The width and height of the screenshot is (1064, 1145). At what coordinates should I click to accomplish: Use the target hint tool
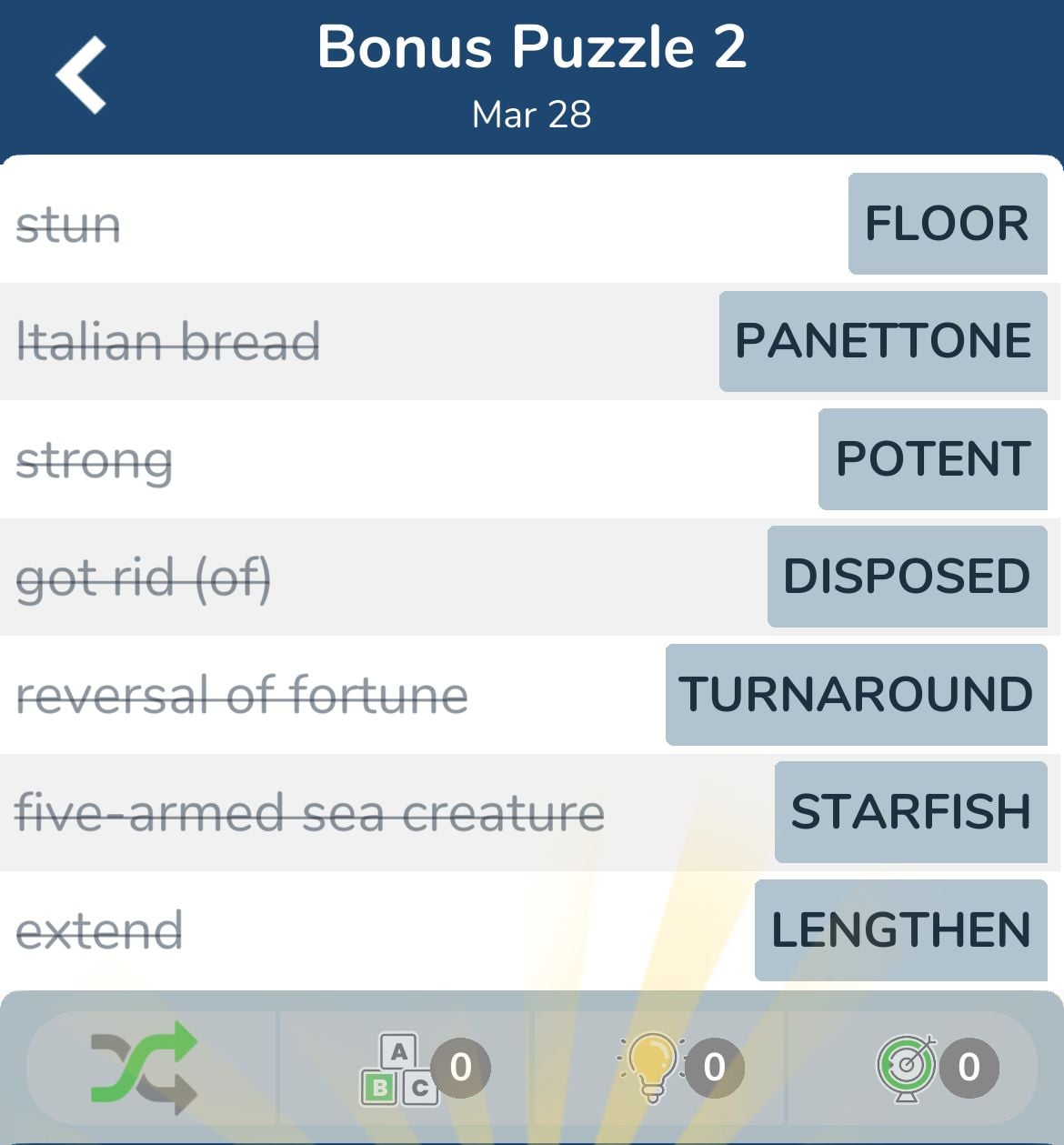pos(907,1067)
